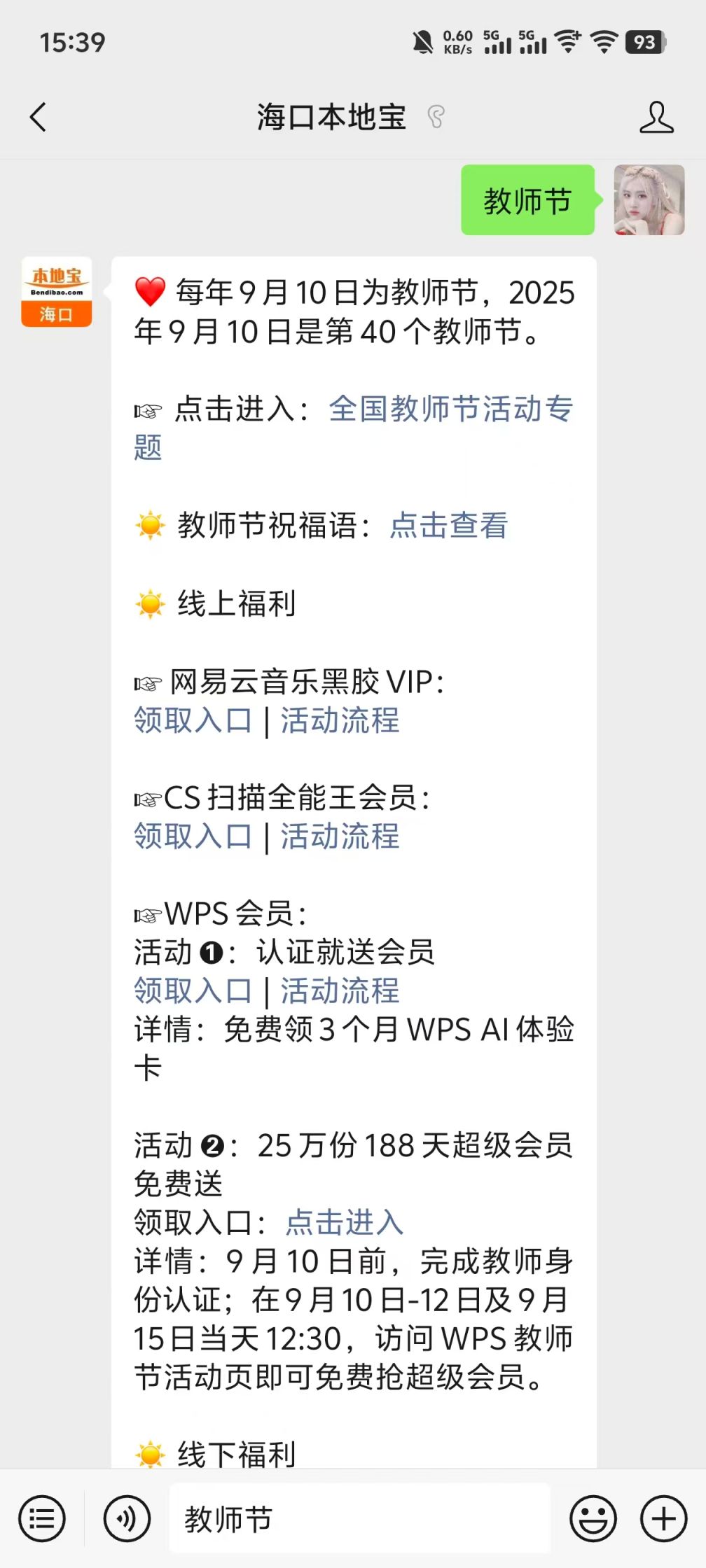Open 领取入口 for CS扫描全能王会员
This screenshot has width=706, height=1568.
193,836
